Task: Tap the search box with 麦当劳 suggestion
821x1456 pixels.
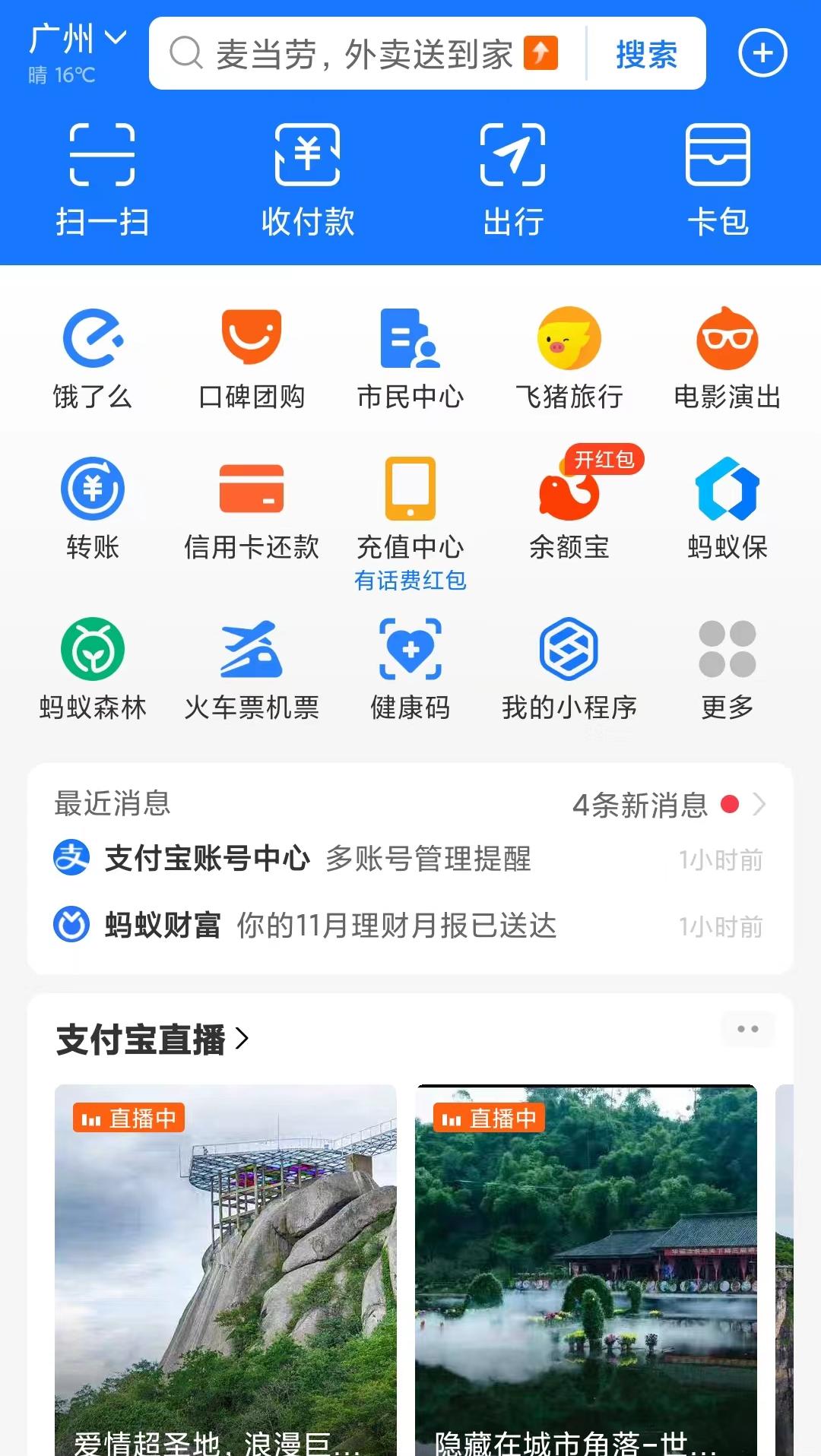Action: [x=365, y=54]
